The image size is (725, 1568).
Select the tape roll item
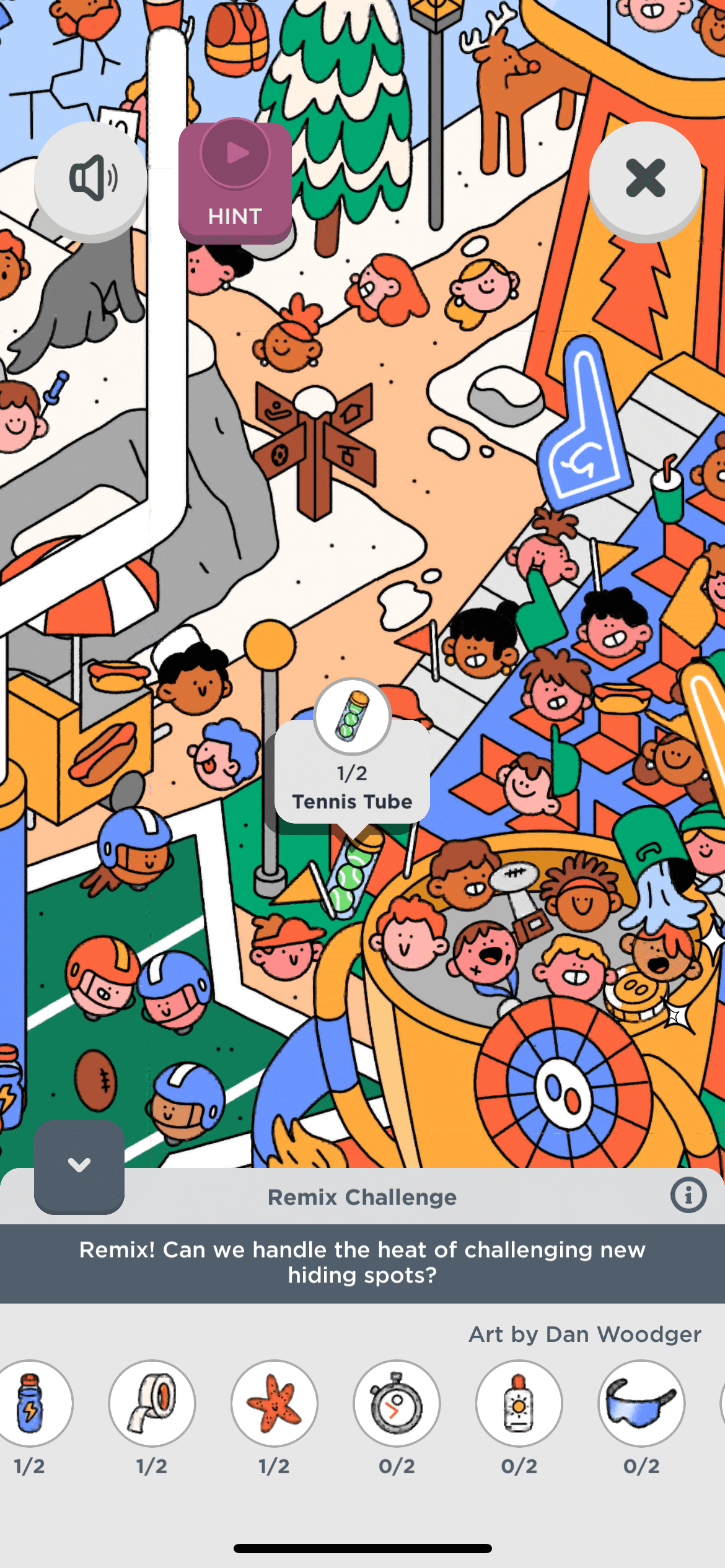pos(152,1403)
